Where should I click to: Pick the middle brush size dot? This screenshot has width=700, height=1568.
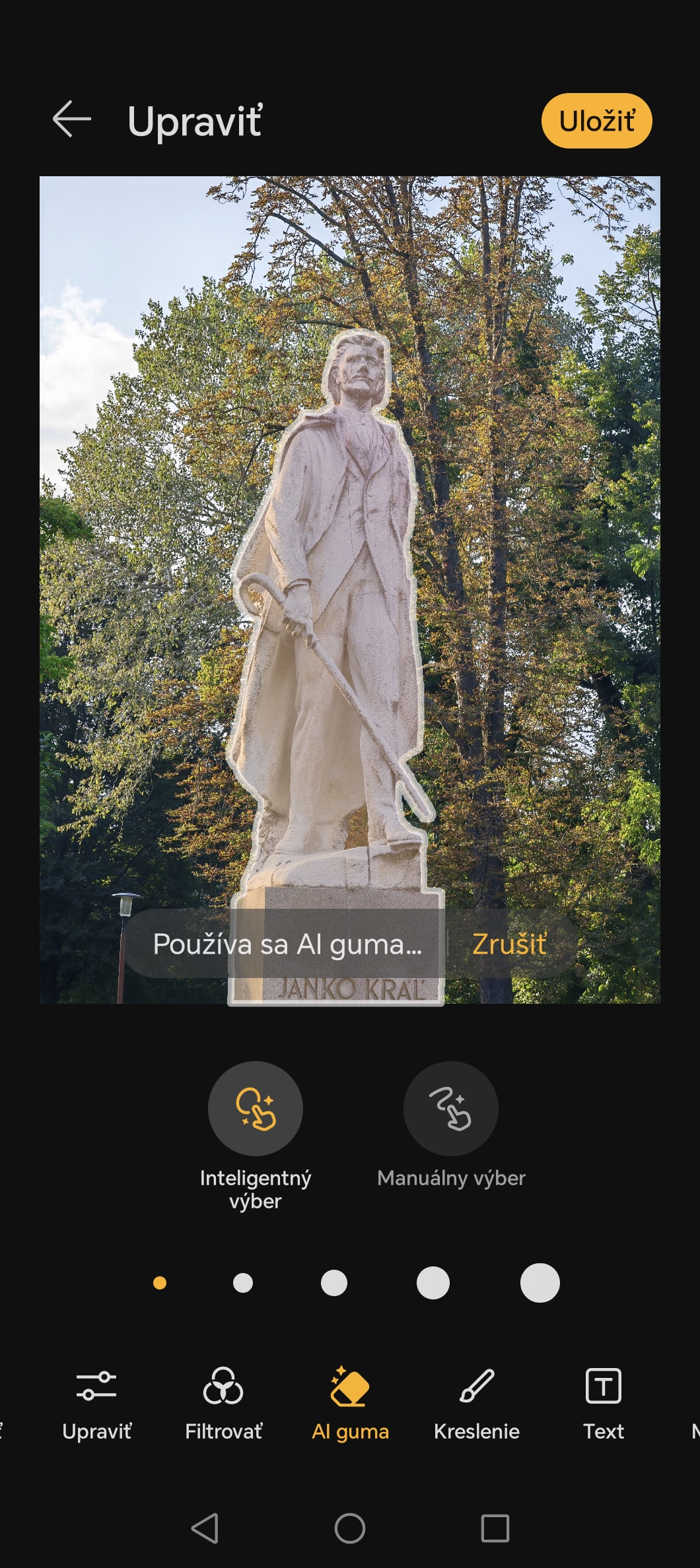(x=334, y=1283)
